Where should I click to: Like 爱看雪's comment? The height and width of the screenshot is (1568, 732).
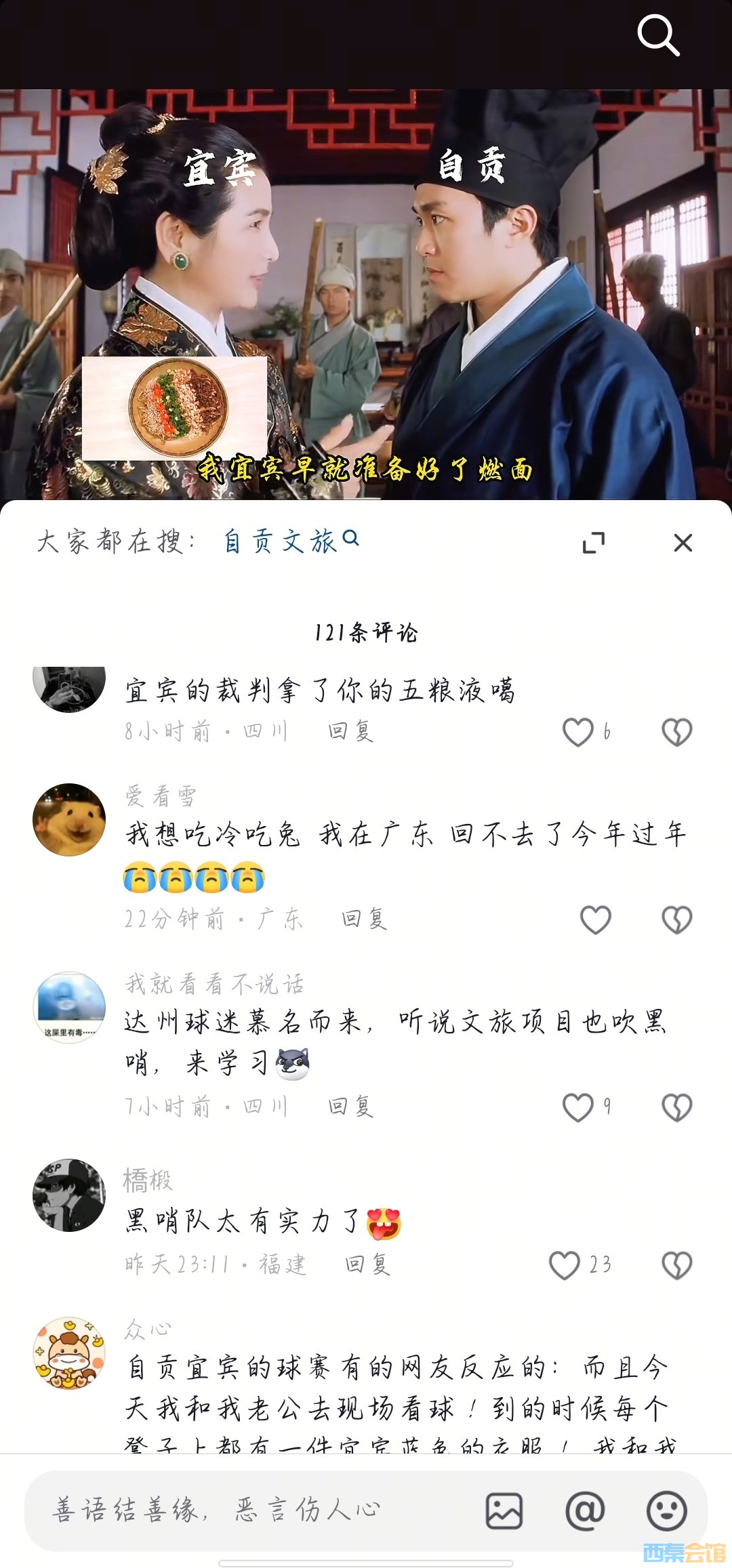[596, 920]
